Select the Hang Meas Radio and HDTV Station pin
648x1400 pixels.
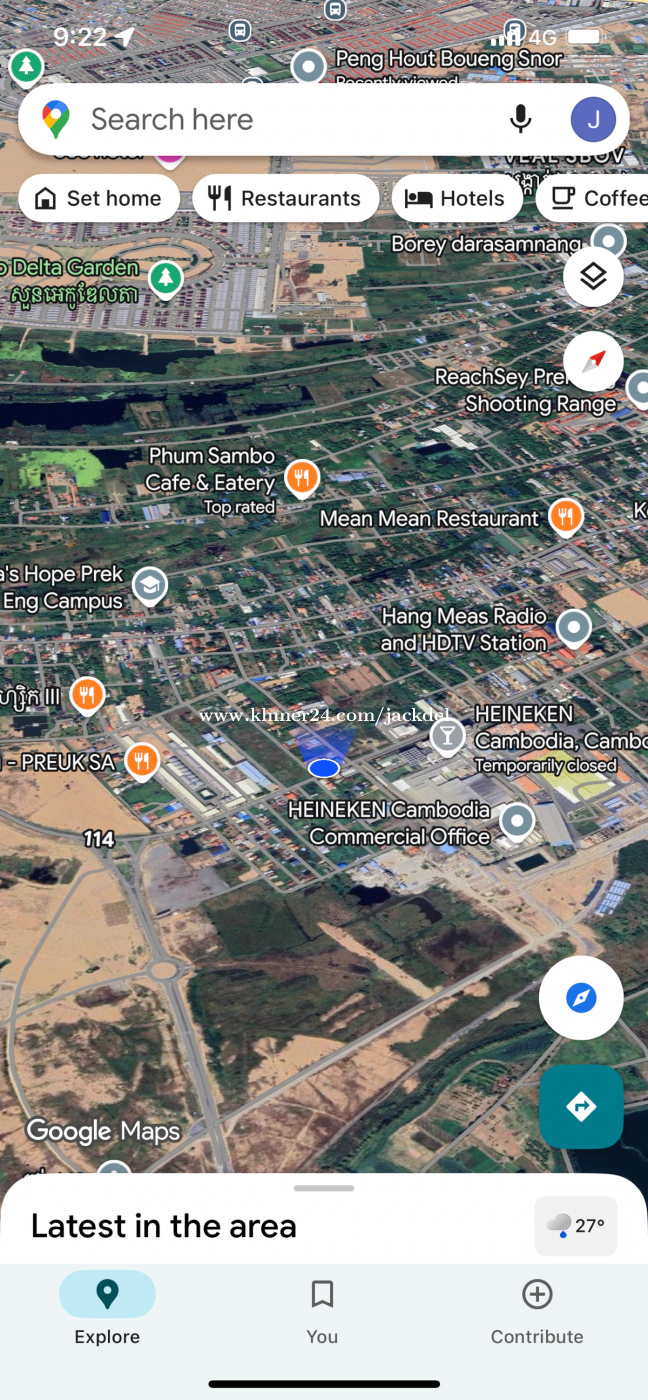point(574,628)
